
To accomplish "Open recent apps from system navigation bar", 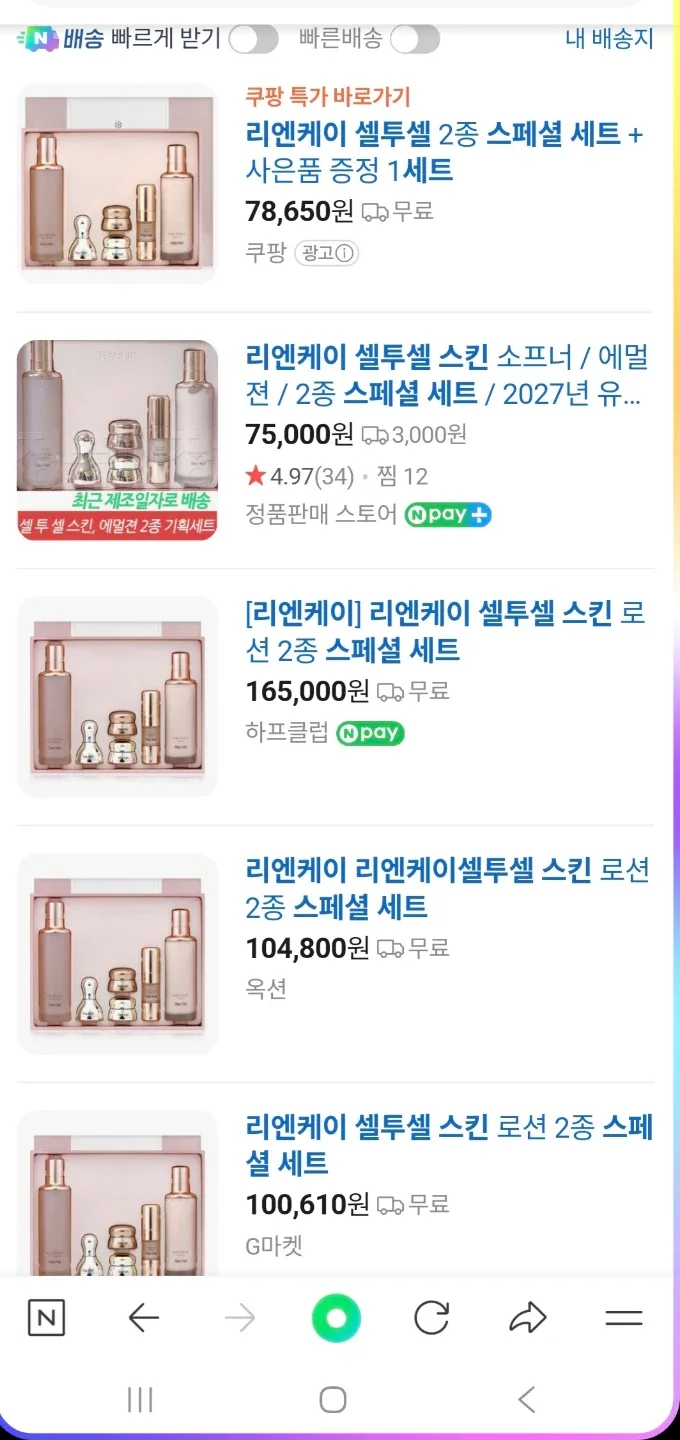I will pyautogui.click(x=140, y=1400).
